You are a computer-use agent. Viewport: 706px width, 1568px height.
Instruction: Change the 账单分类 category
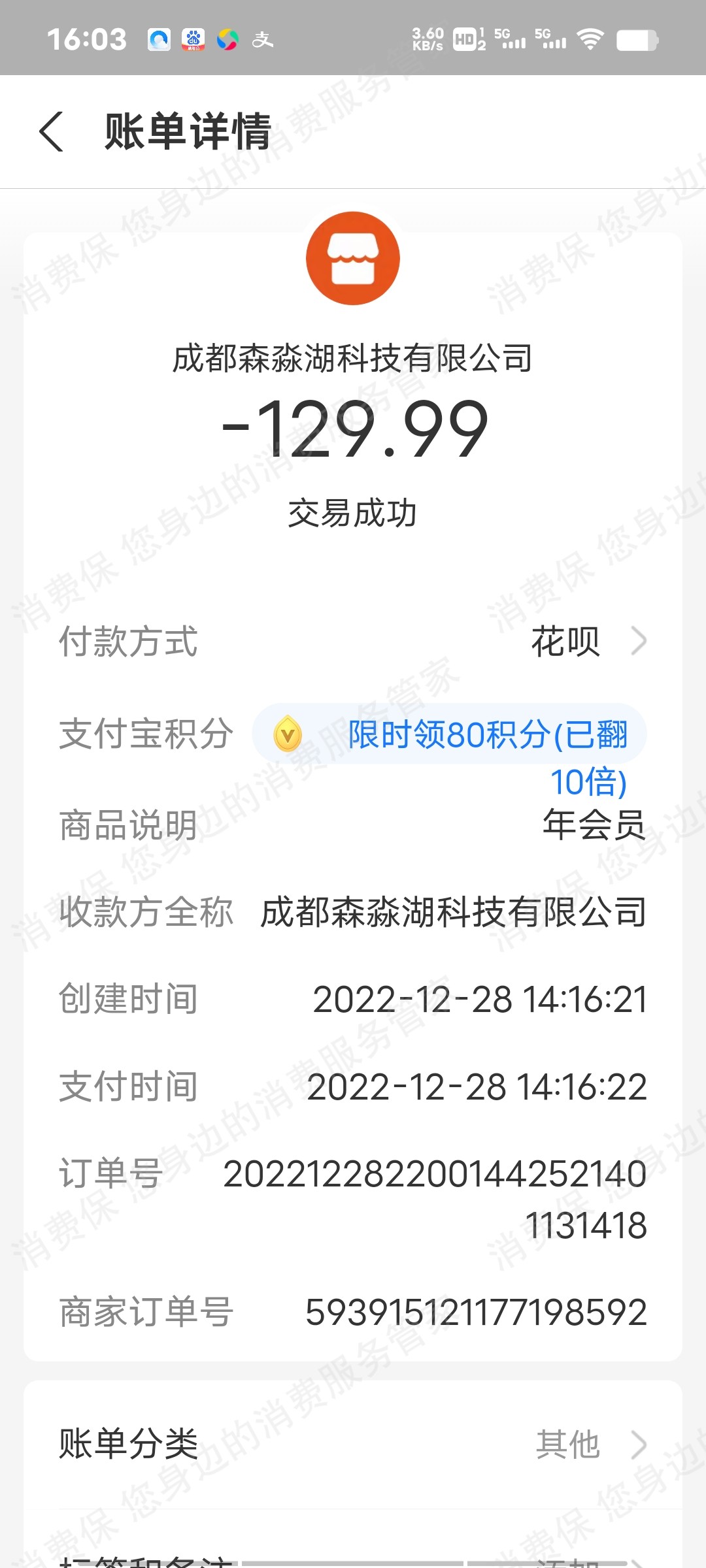pyautogui.click(x=353, y=1444)
